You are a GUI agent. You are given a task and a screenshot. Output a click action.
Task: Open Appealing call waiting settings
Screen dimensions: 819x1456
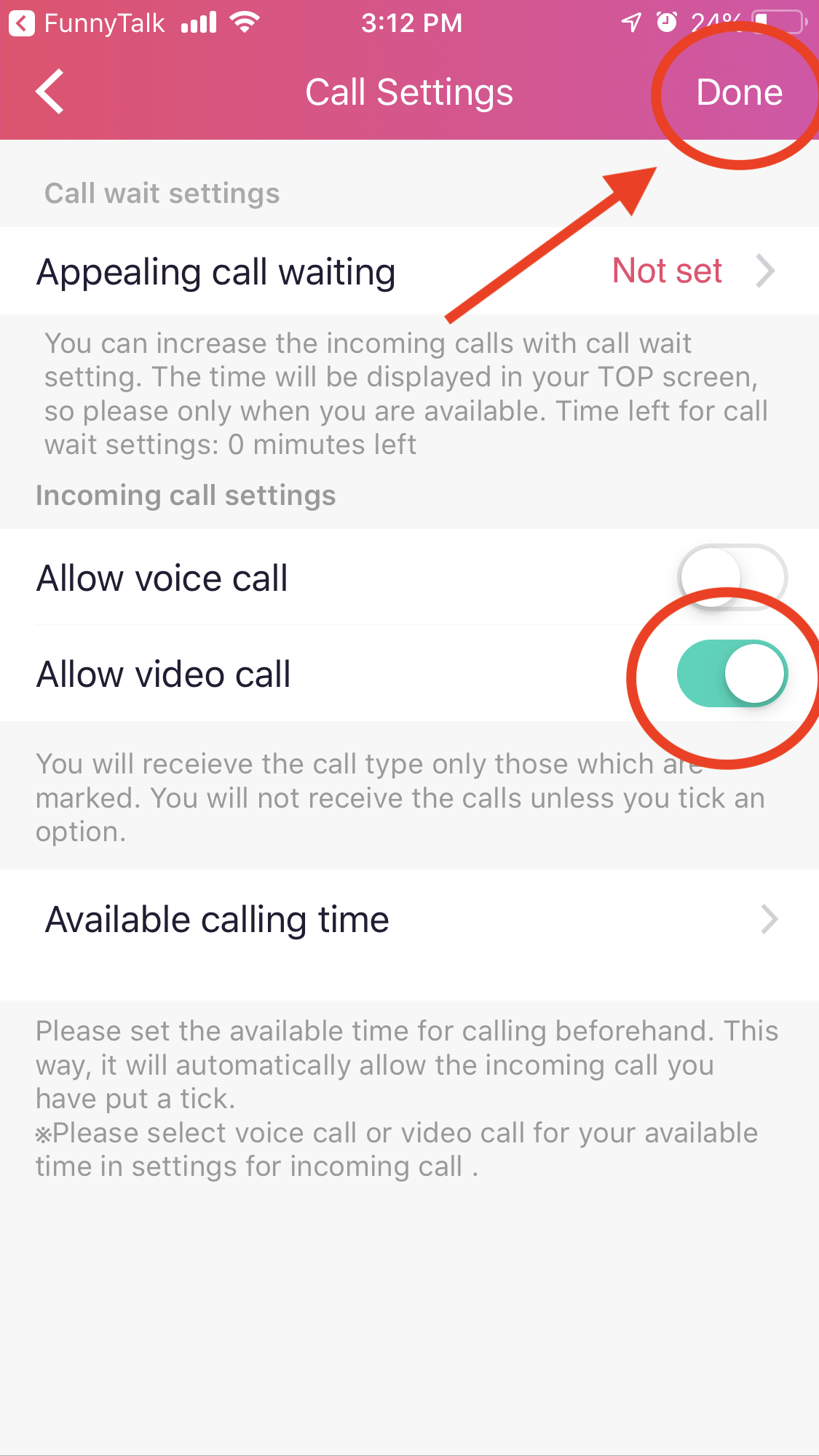(x=409, y=271)
